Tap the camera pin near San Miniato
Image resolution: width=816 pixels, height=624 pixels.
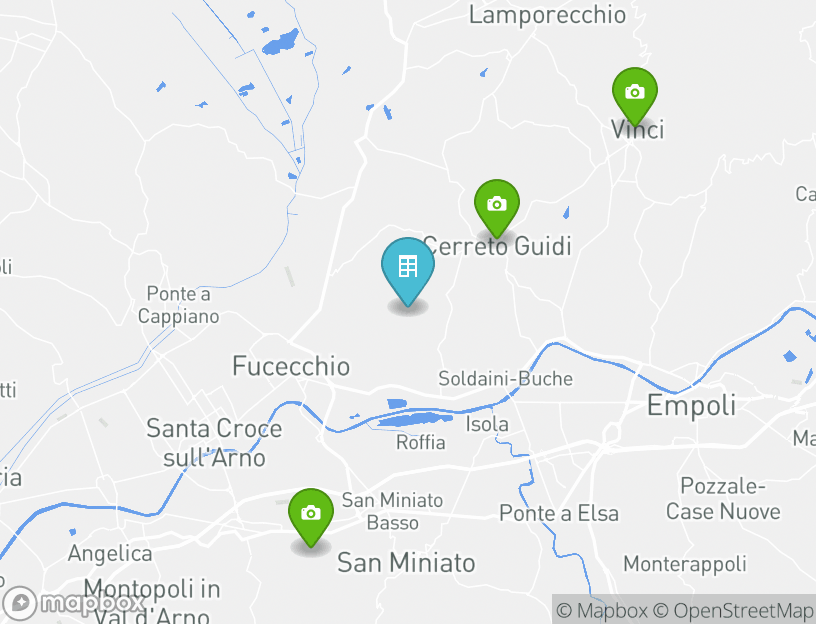click(311, 514)
